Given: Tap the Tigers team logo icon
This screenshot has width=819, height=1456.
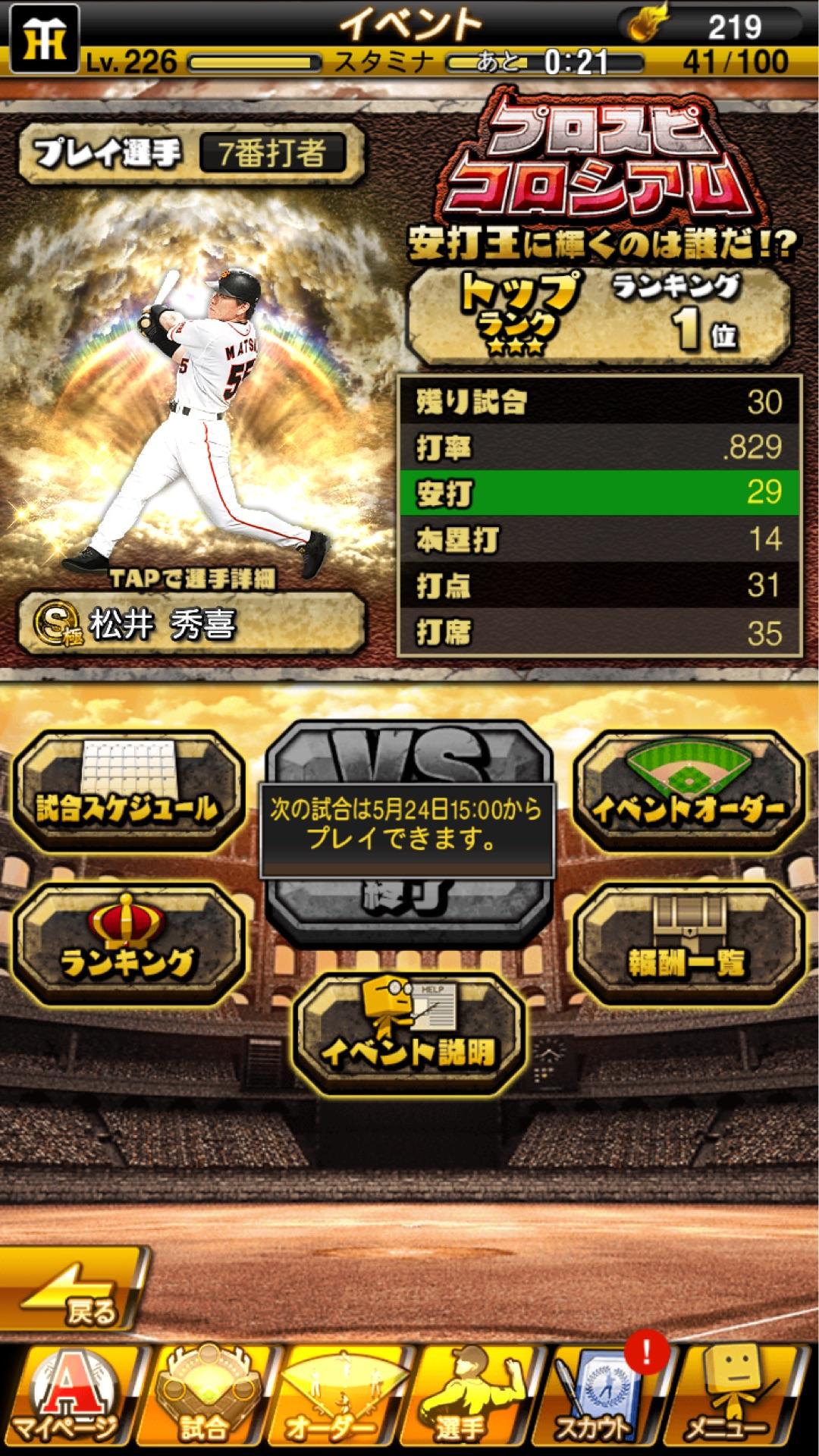Looking at the screenshot, I should [x=44, y=38].
